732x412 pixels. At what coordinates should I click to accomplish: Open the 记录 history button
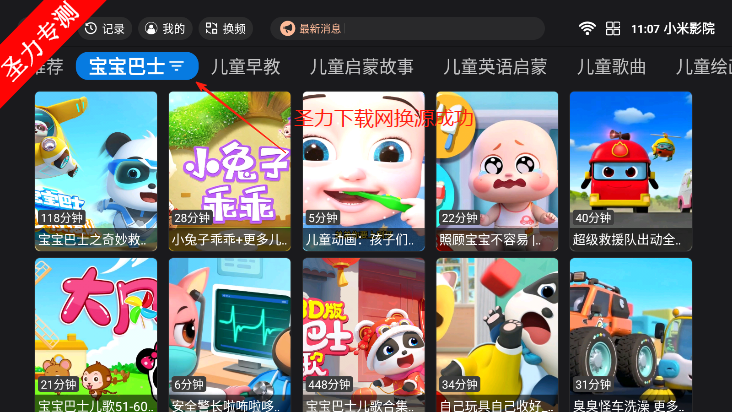point(105,29)
